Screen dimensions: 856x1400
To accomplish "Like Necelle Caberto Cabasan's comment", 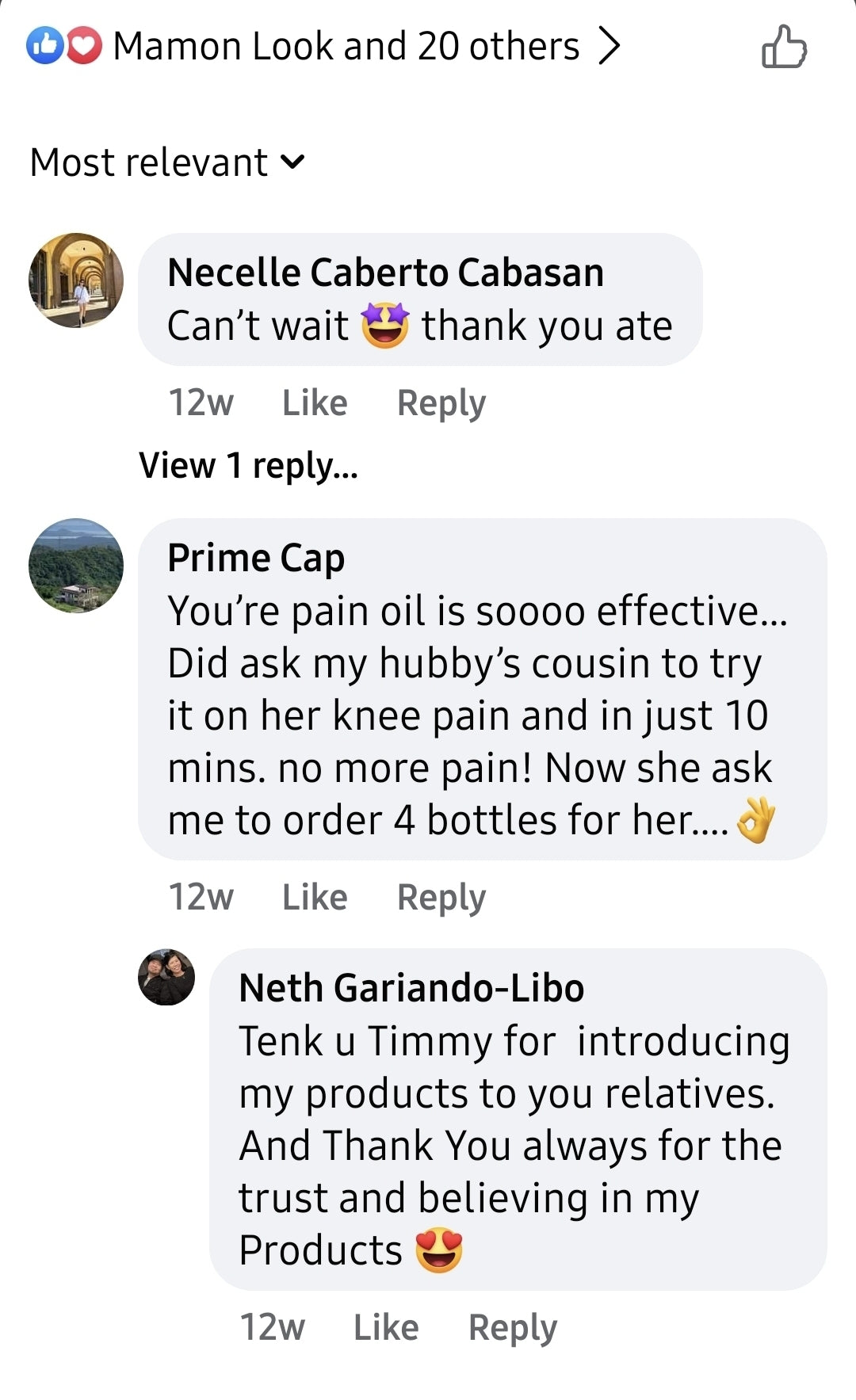I will pyautogui.click(x=315, y=402).
